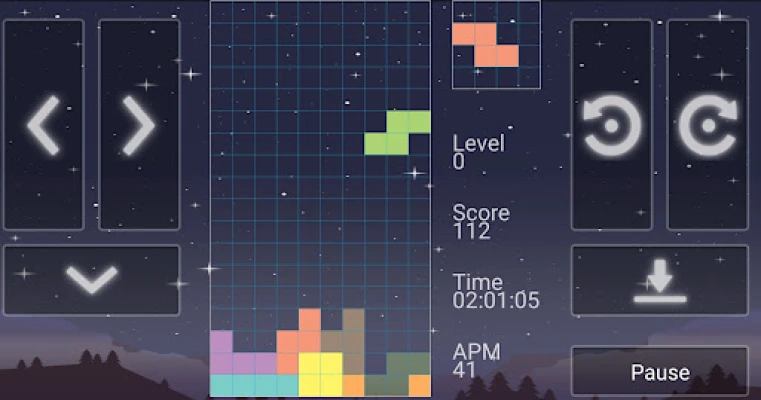Move the falling piece left
Screen dimensions: 761x400
click(x=43, y=125)
